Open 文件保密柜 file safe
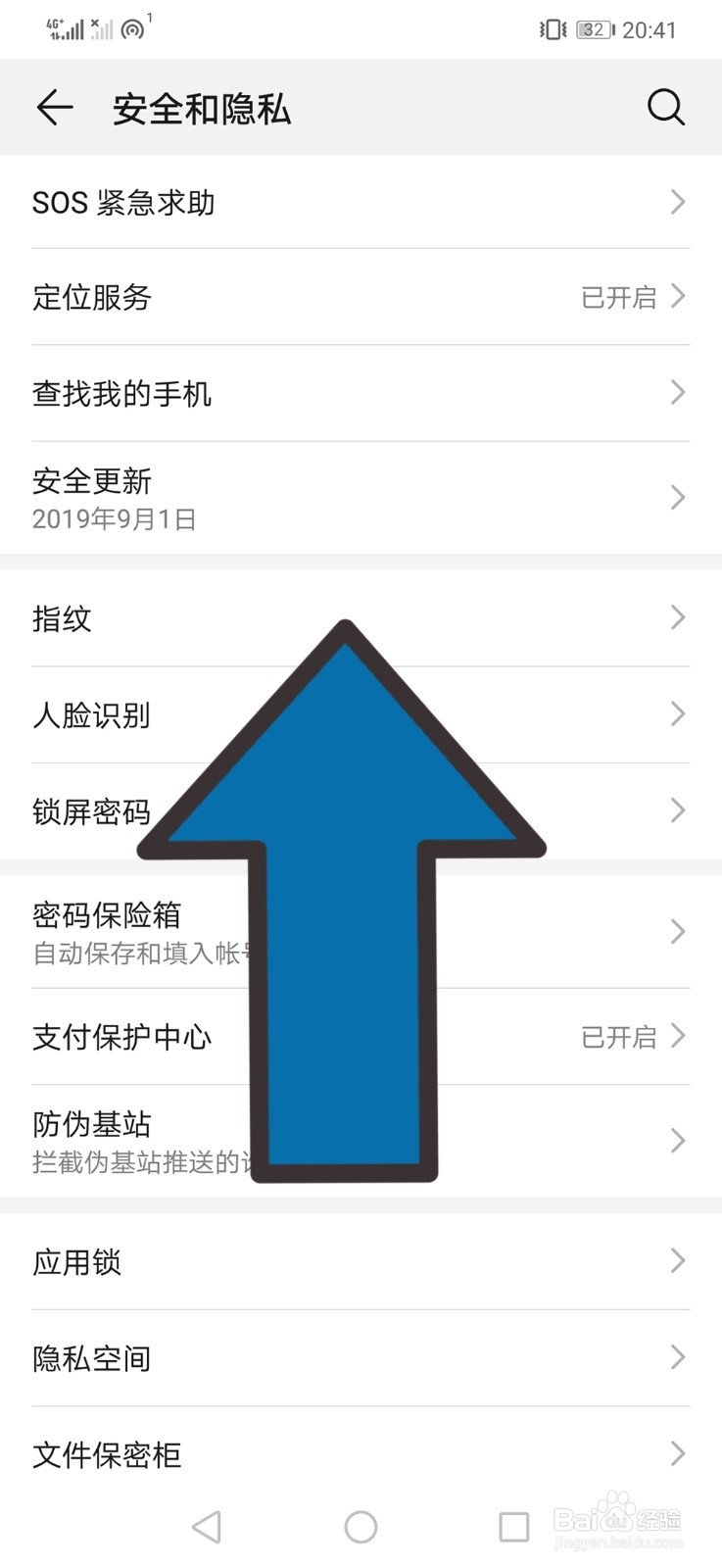Screen dimensions: 722x1568 pos(106,1454)
